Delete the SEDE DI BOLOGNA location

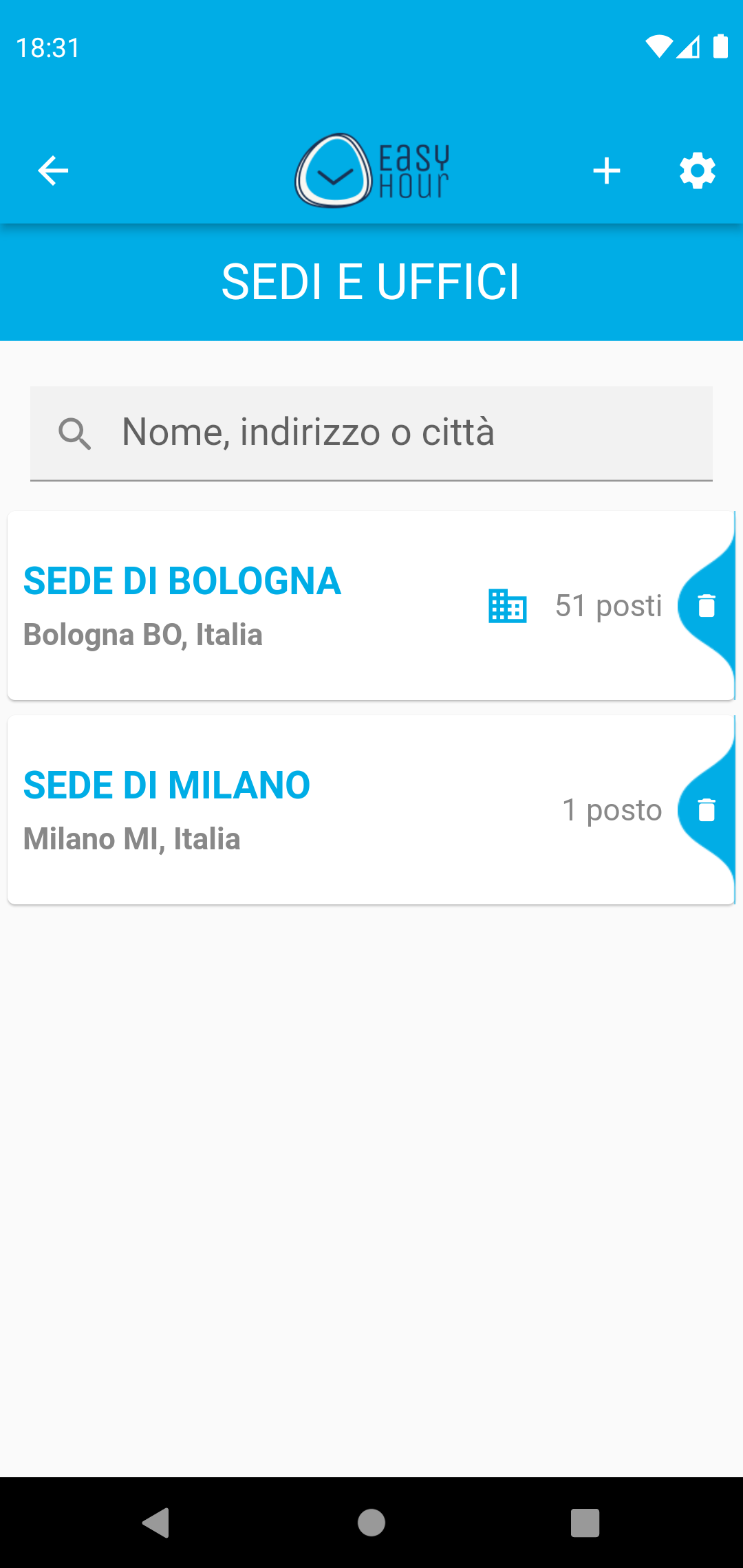tap(706, 607)
